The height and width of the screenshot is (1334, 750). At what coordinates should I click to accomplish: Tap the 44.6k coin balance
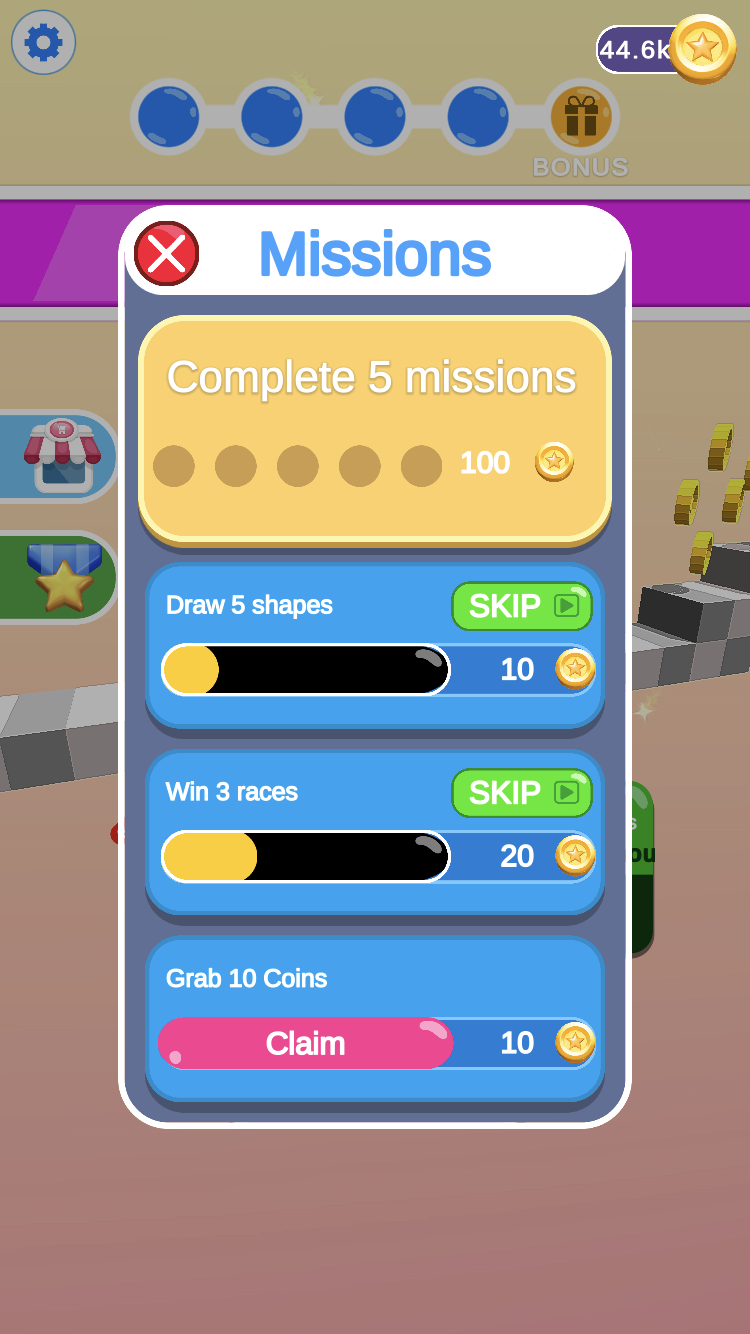660,49
